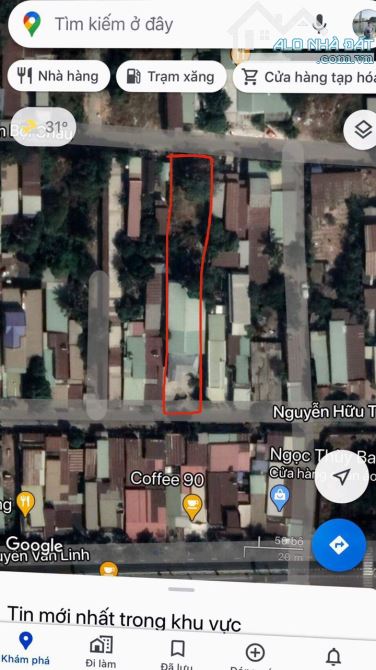Open the profile avatar menu
Image resolution: width=376 pixels, height=670 pixels.
(x=365, y=24)
